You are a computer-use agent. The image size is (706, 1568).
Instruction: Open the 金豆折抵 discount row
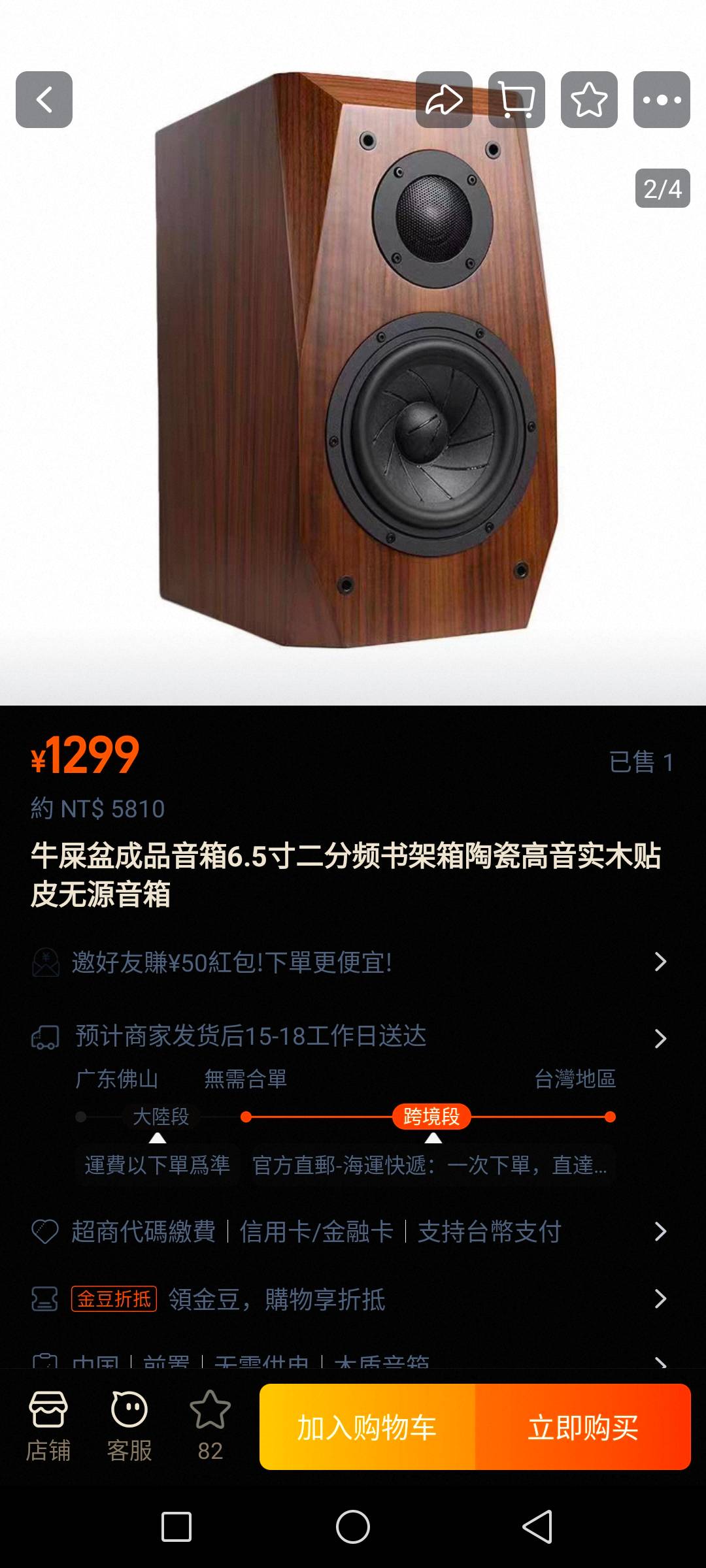tap(353, 1299)
